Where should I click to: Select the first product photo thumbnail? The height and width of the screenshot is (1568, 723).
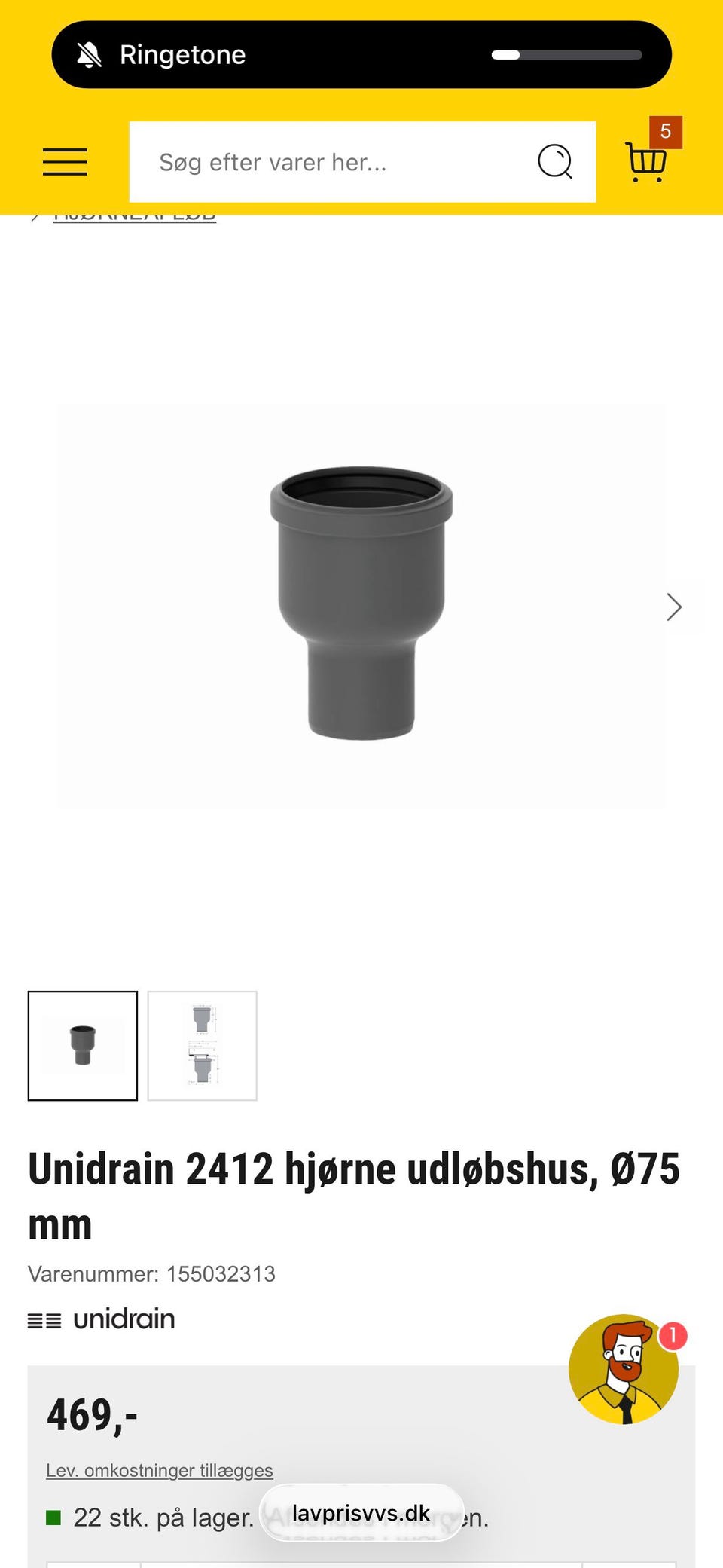(83, 1046)
